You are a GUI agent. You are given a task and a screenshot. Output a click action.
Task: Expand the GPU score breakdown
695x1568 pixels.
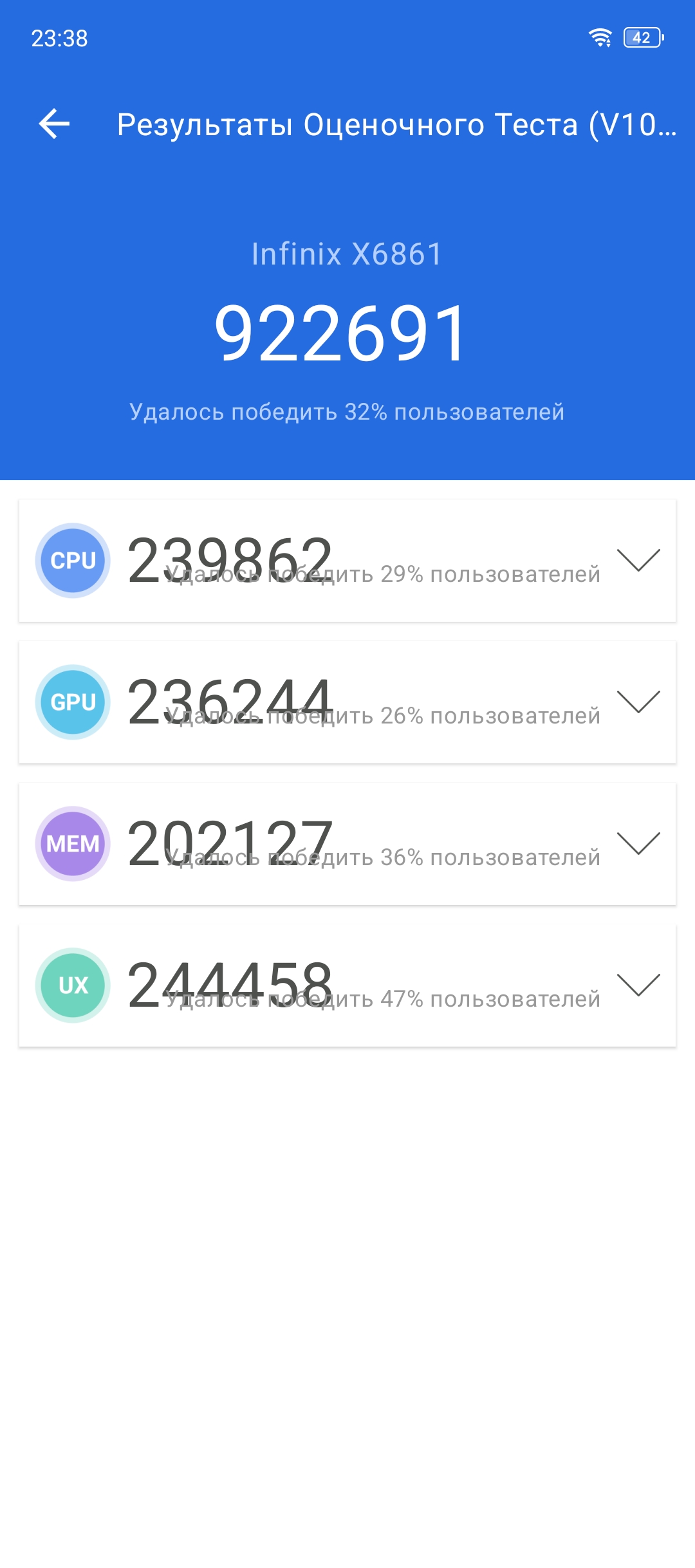coord(638,702)
